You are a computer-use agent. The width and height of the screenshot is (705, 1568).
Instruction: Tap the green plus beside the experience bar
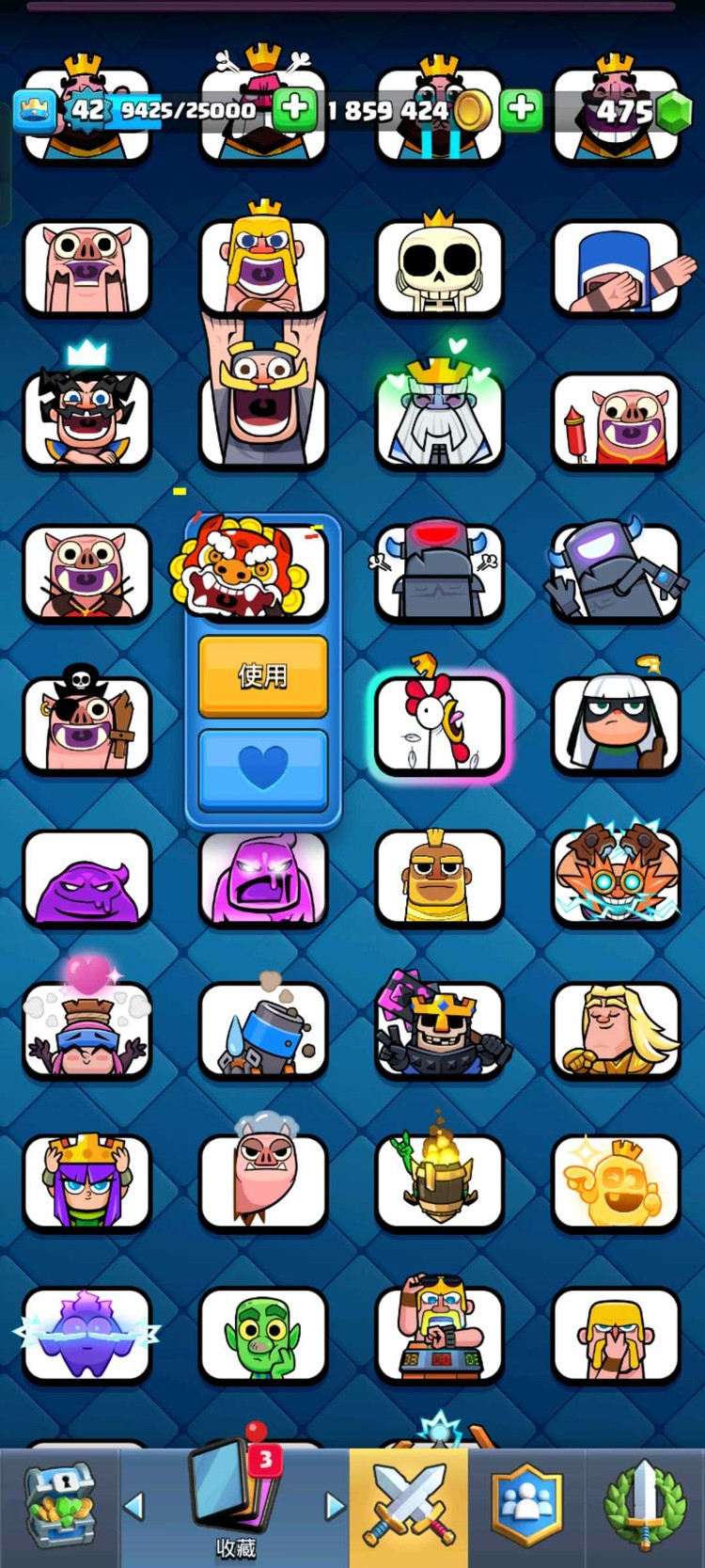294,109
